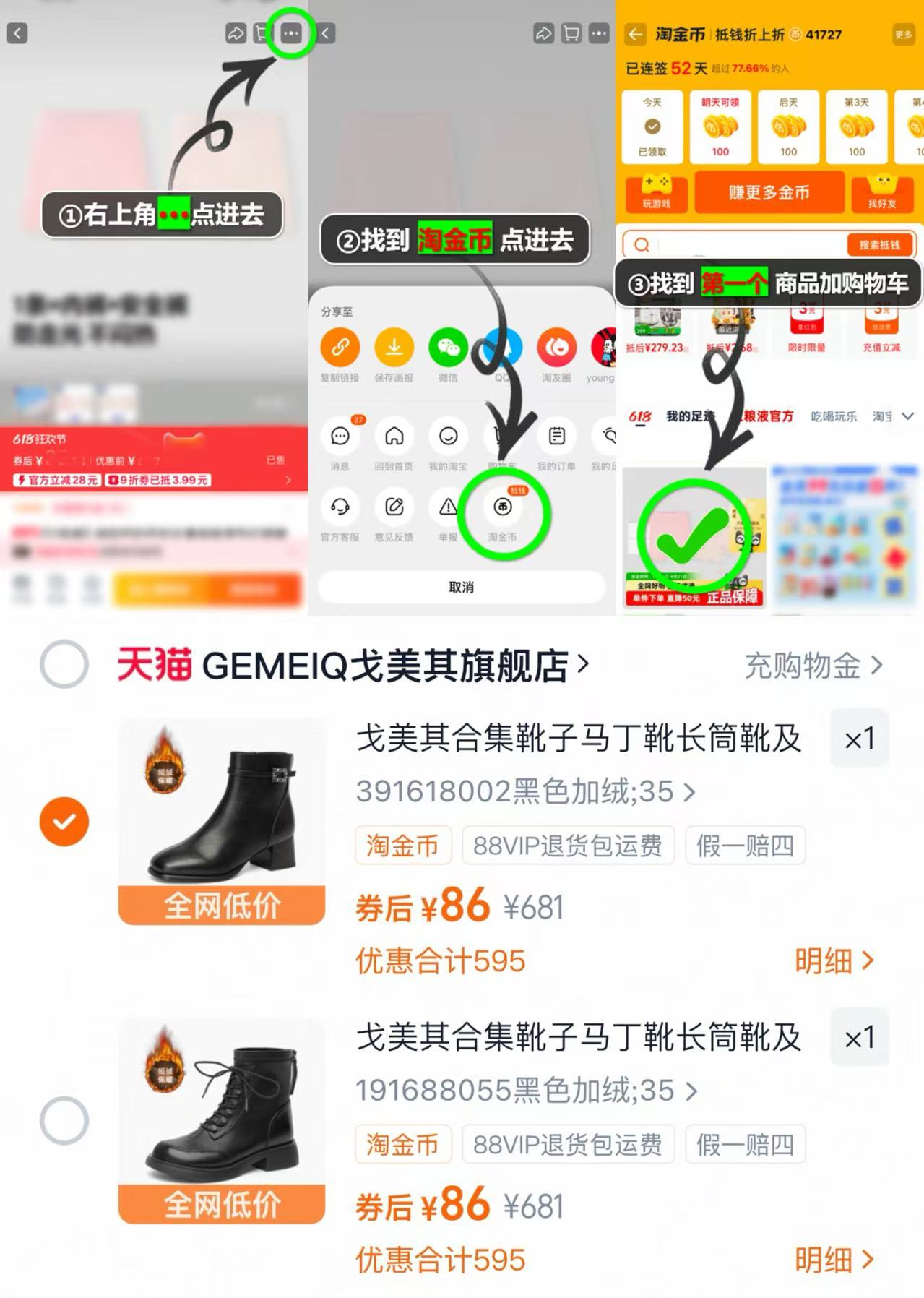The height and width of the screenshot is (1298, 924).
Task: Switch to 明天可领 sign-in day tab
Action: [720, 126]
